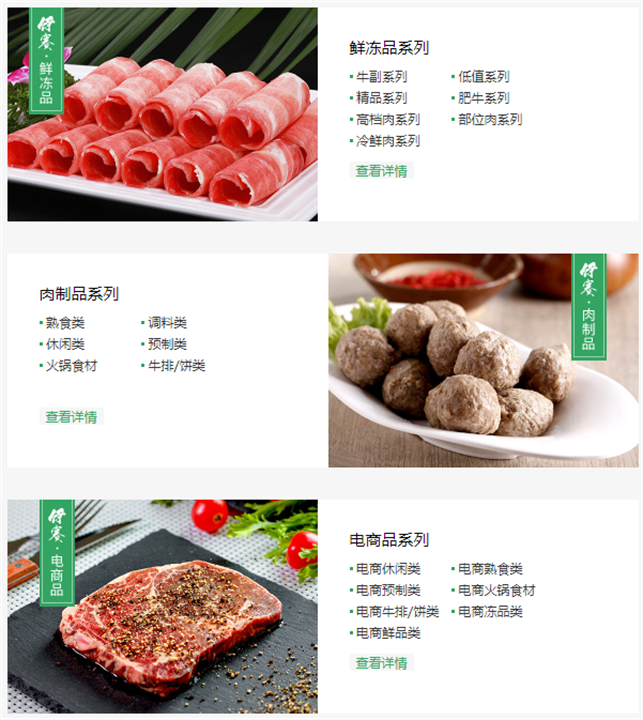
Task: Select 电商鲜品类
Action: 388,633
